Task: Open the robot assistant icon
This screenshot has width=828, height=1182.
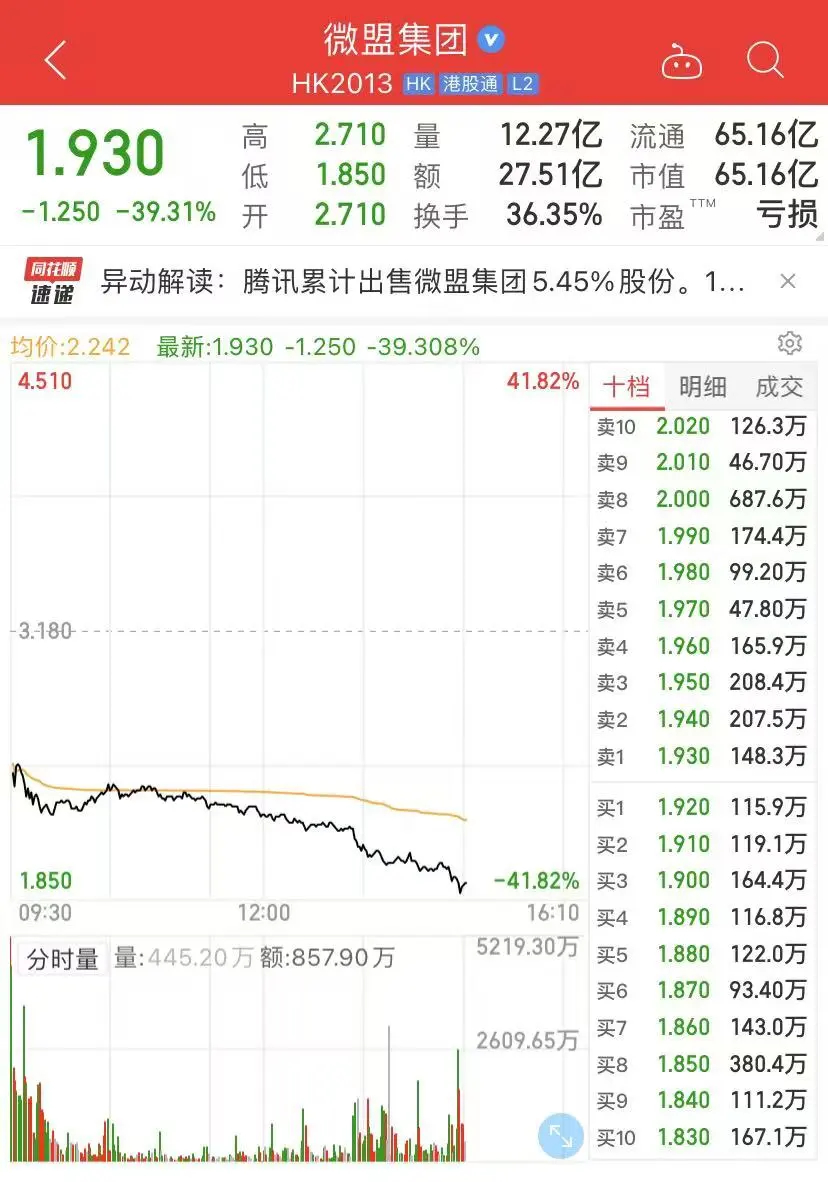Action: (x=682, y=62)
